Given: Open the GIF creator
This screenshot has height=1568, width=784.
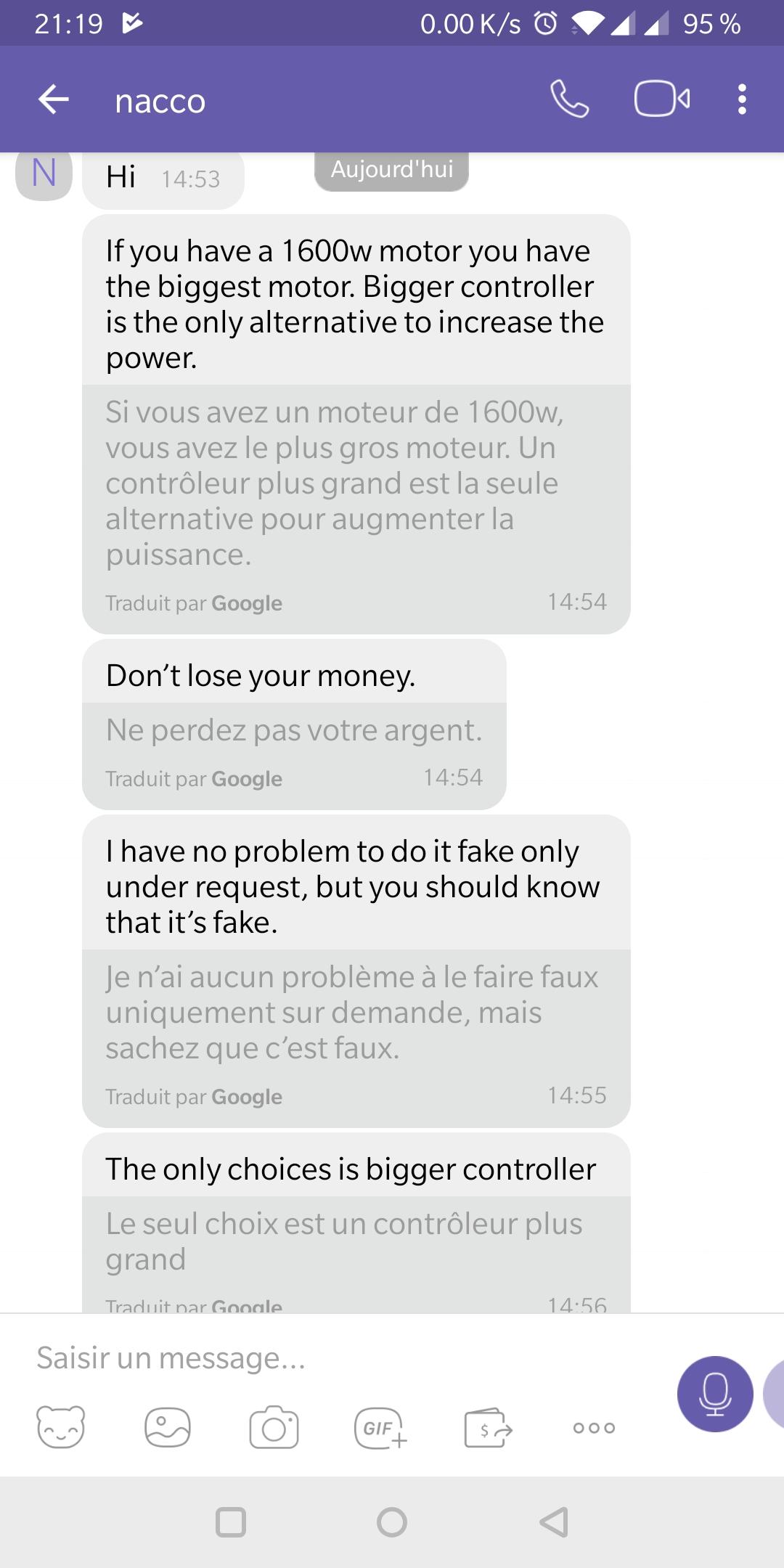Looking at the screenshot, I should click(x=380, y=1428).
